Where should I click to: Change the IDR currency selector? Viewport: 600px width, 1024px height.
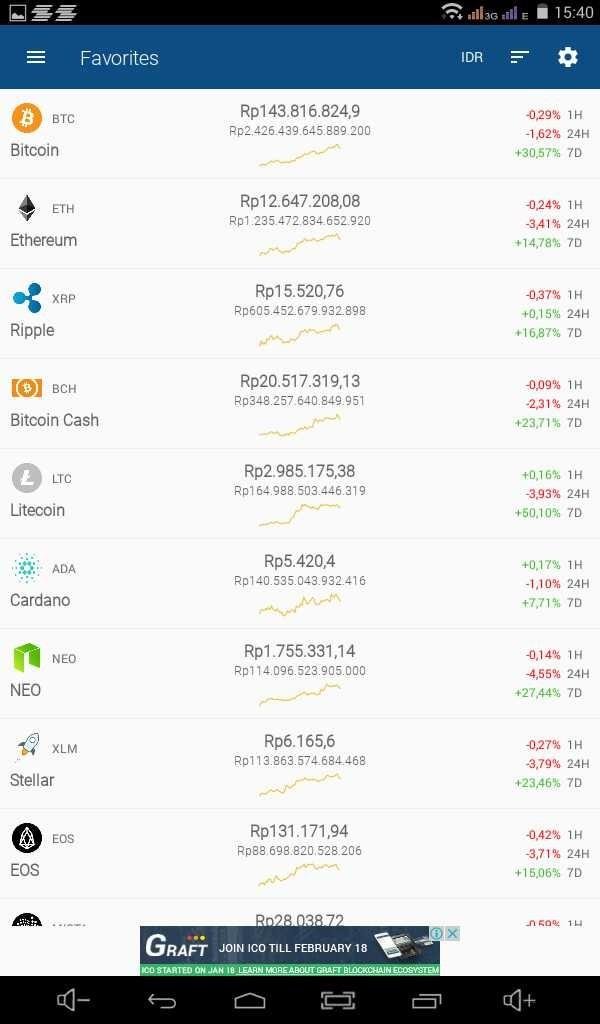471,57
